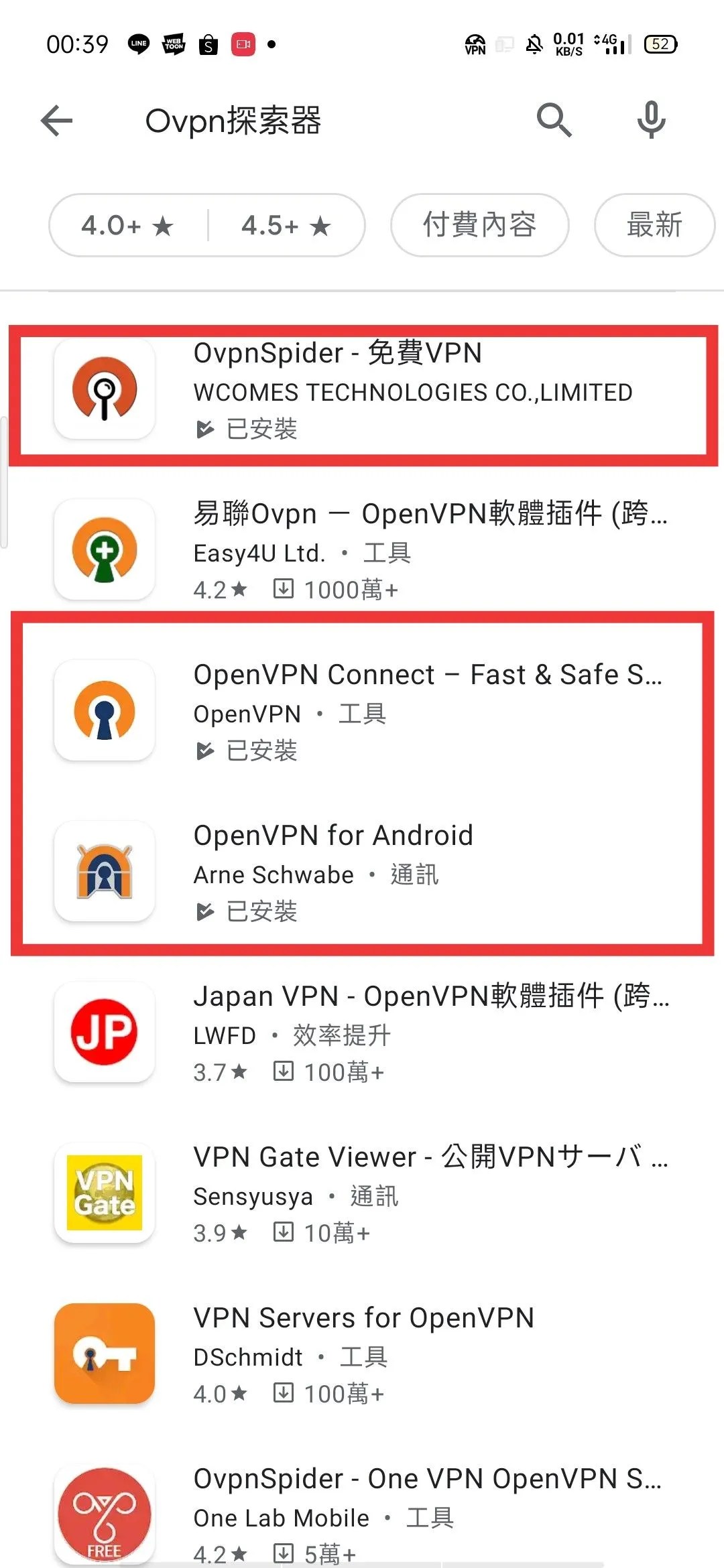Open VPN Gate Viewer by Sensyusya
The width and height of the screenshot is (724, 1568).
362,1194
